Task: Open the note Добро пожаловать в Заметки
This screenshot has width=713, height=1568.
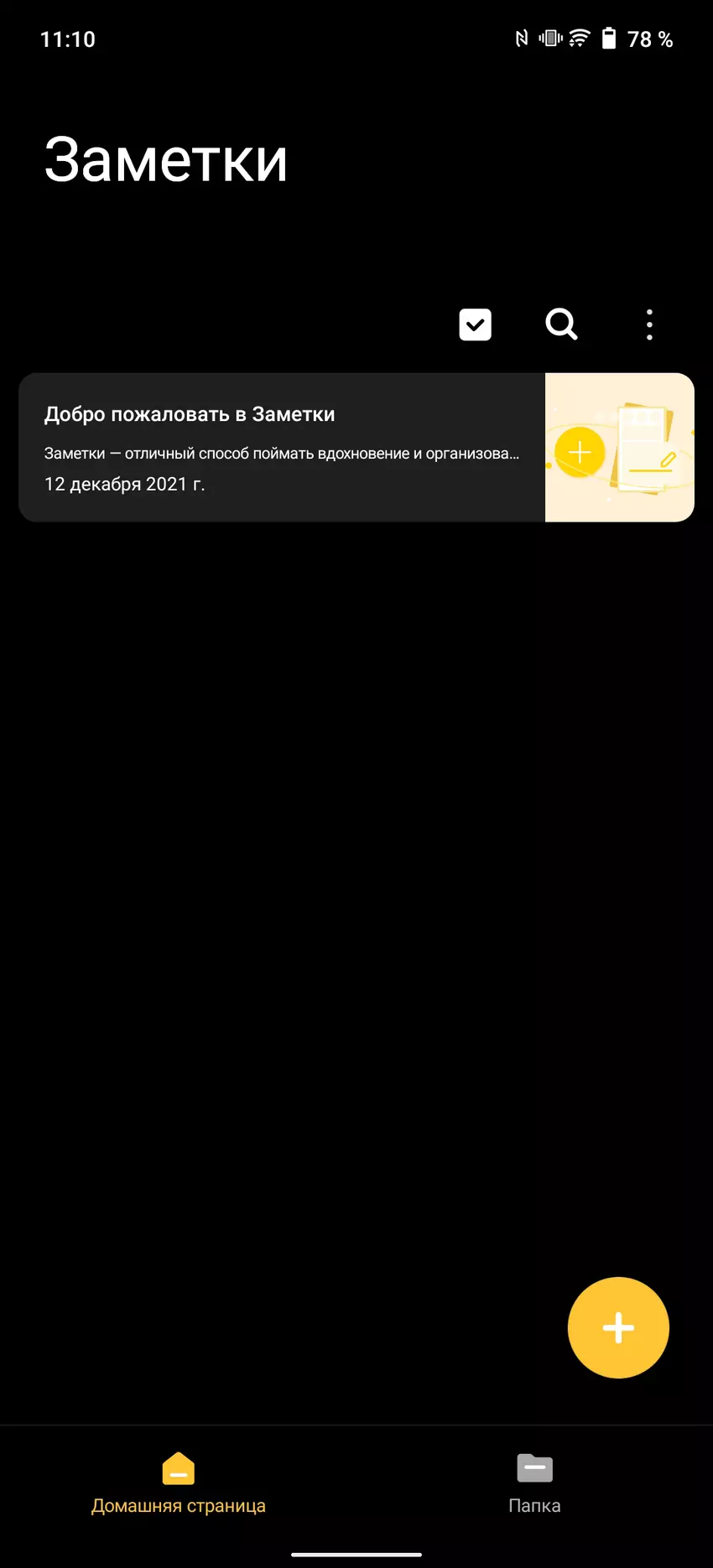Action: point(282,448)
